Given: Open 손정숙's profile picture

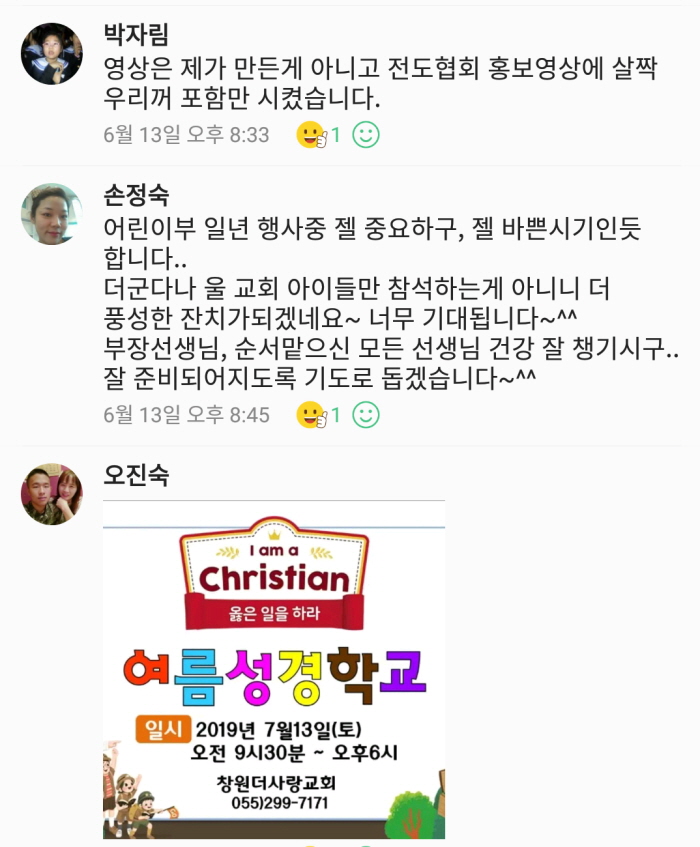Looking at the screenshot, I should tap(51, 214).
